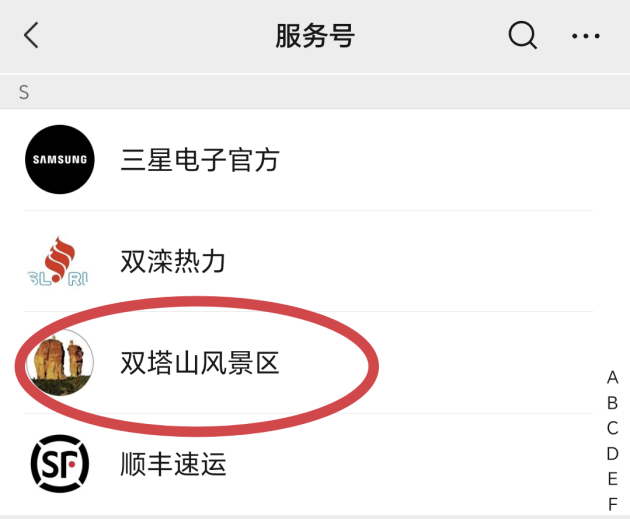Open 双滦热力 service account
Screen dimensions: 630x519
[x=173, y=261]
